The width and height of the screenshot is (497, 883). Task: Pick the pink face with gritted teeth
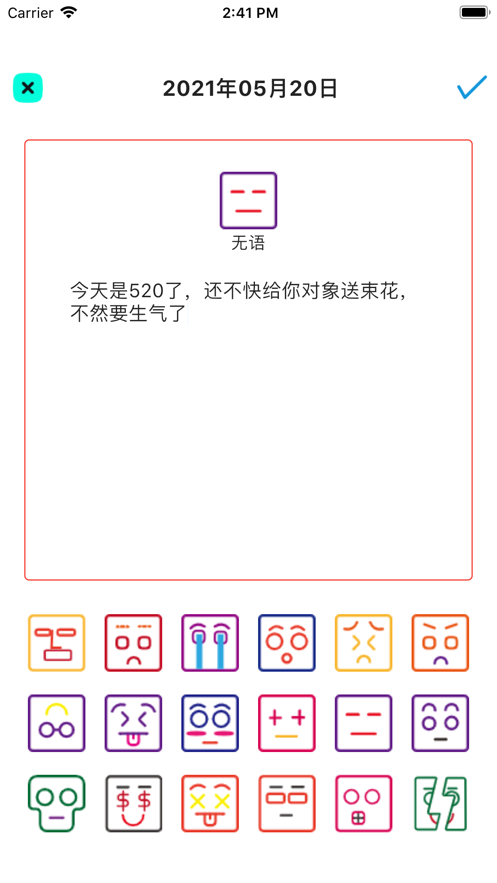[364, 804]
